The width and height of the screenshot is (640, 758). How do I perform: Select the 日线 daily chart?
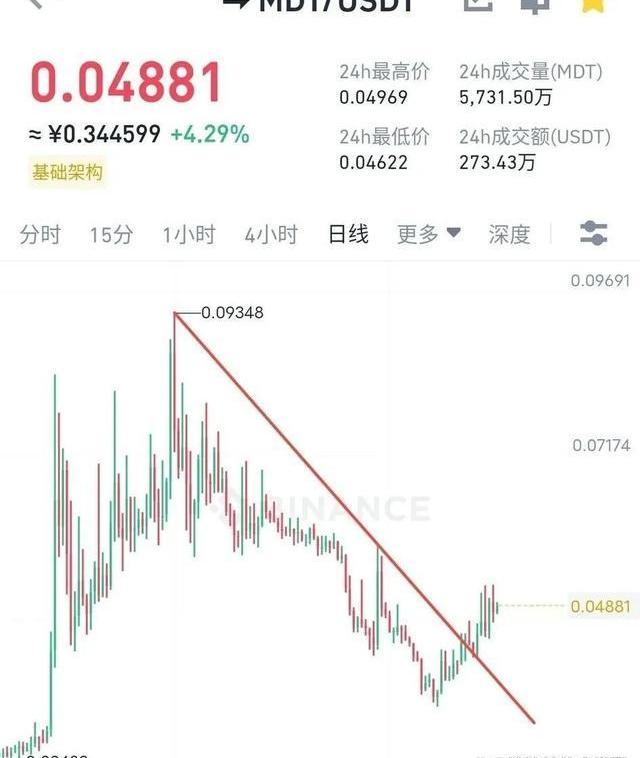point(349,235)
